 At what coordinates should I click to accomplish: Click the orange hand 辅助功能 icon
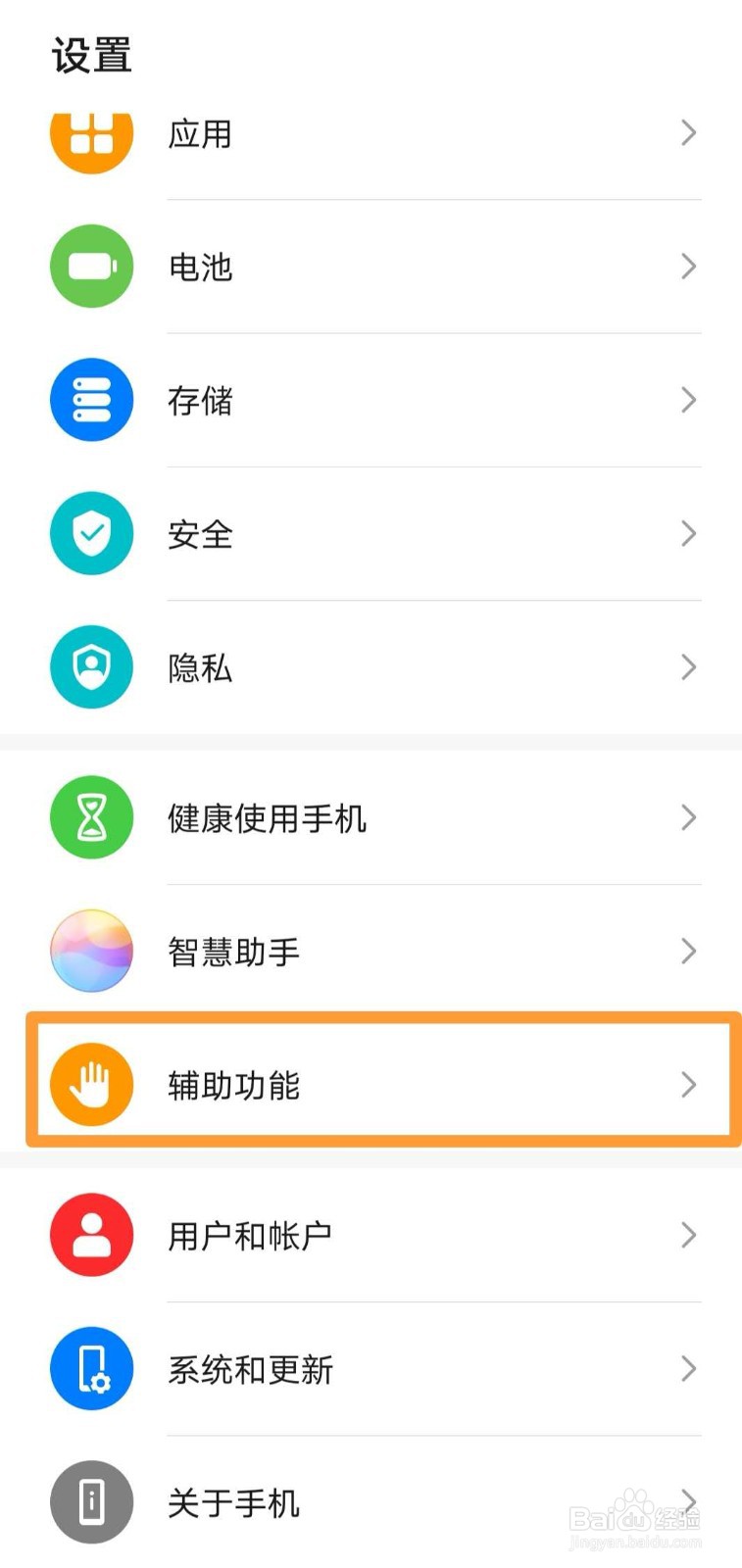(x=91, y=1084)
